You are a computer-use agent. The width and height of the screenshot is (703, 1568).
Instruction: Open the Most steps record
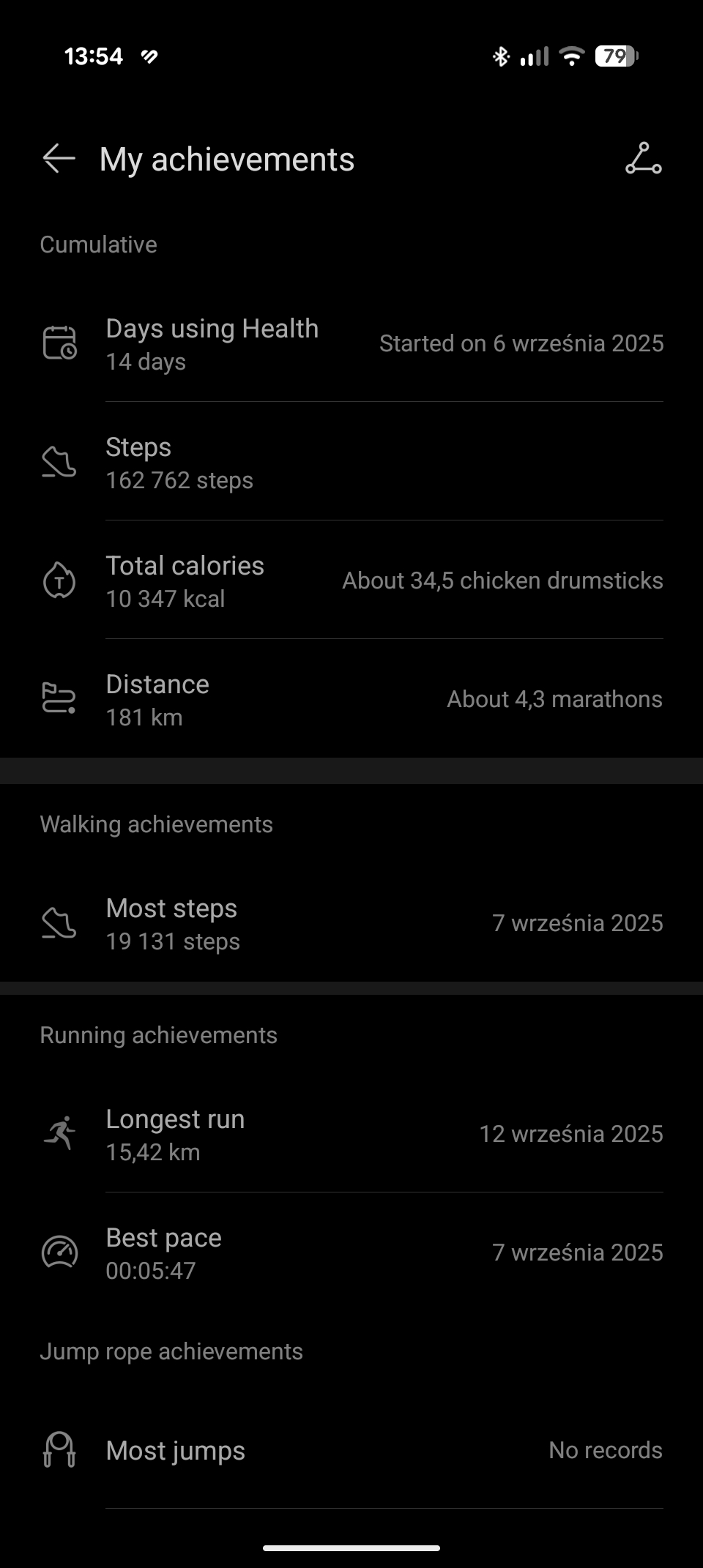tap(351, 923)
